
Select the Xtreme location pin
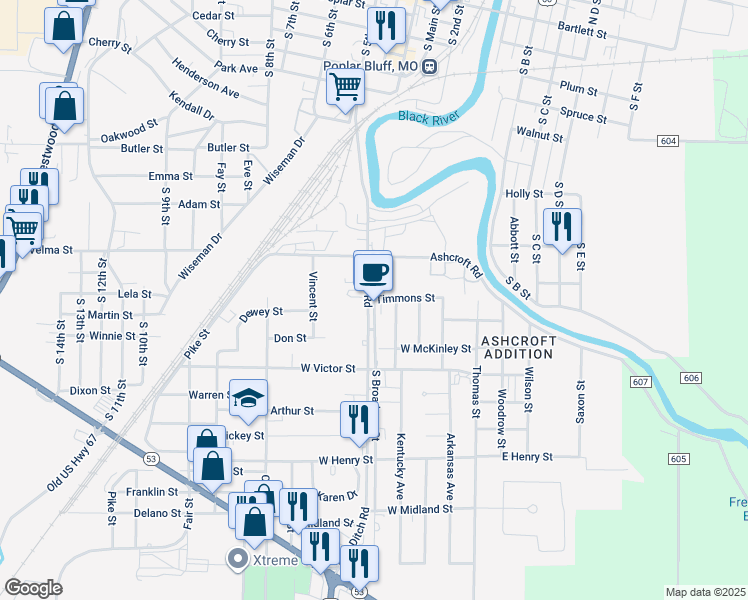(239, 559)
